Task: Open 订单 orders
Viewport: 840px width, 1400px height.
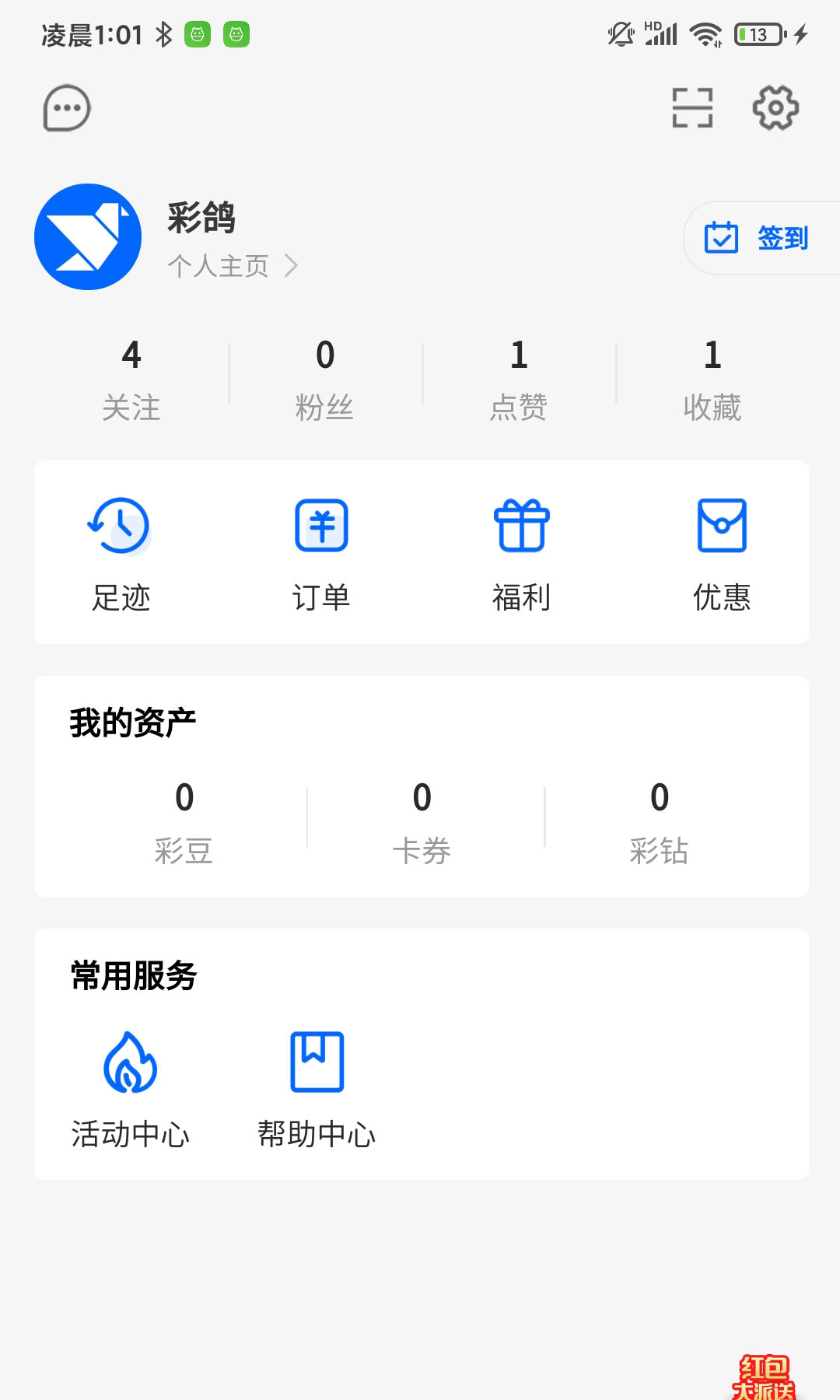Action: pyautogui.click(x=321, y=554)
